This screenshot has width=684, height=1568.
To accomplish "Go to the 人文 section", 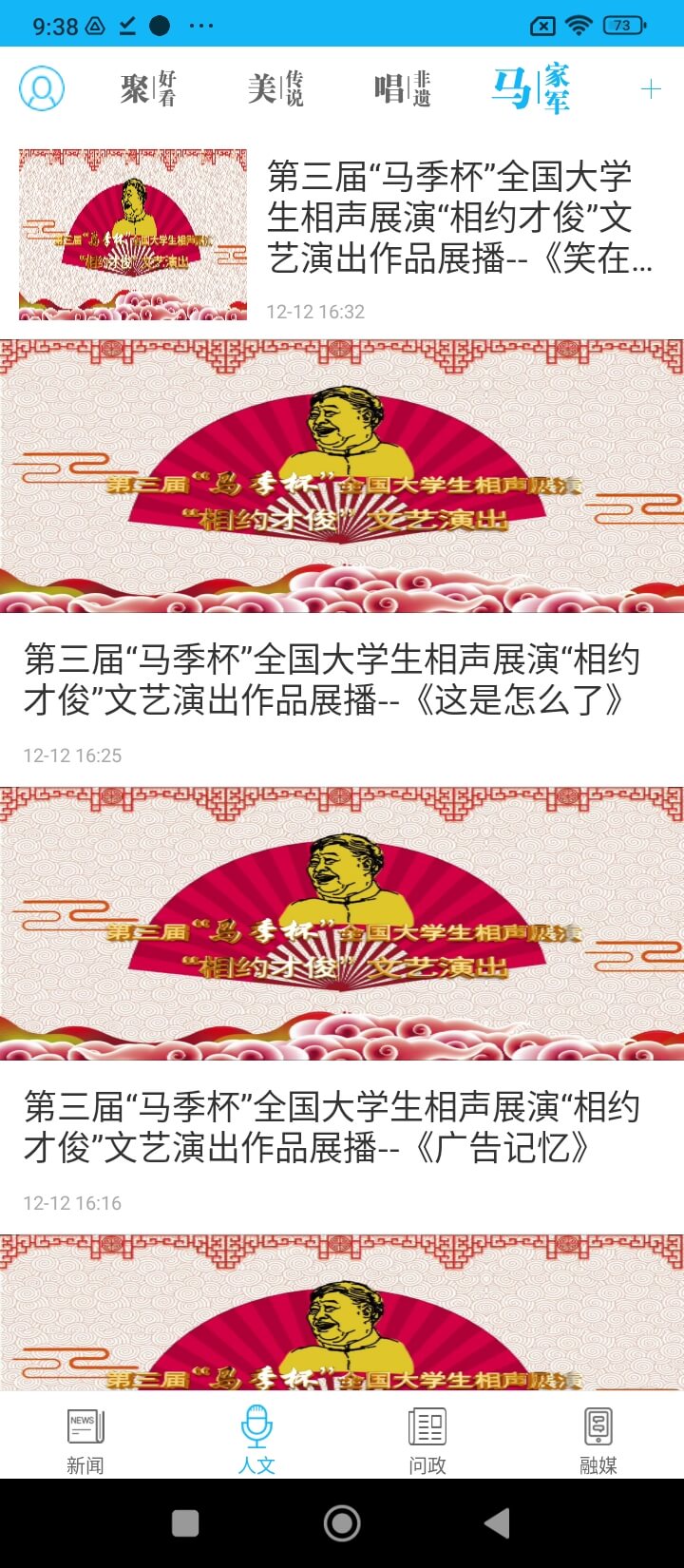I will (256, 1440).
